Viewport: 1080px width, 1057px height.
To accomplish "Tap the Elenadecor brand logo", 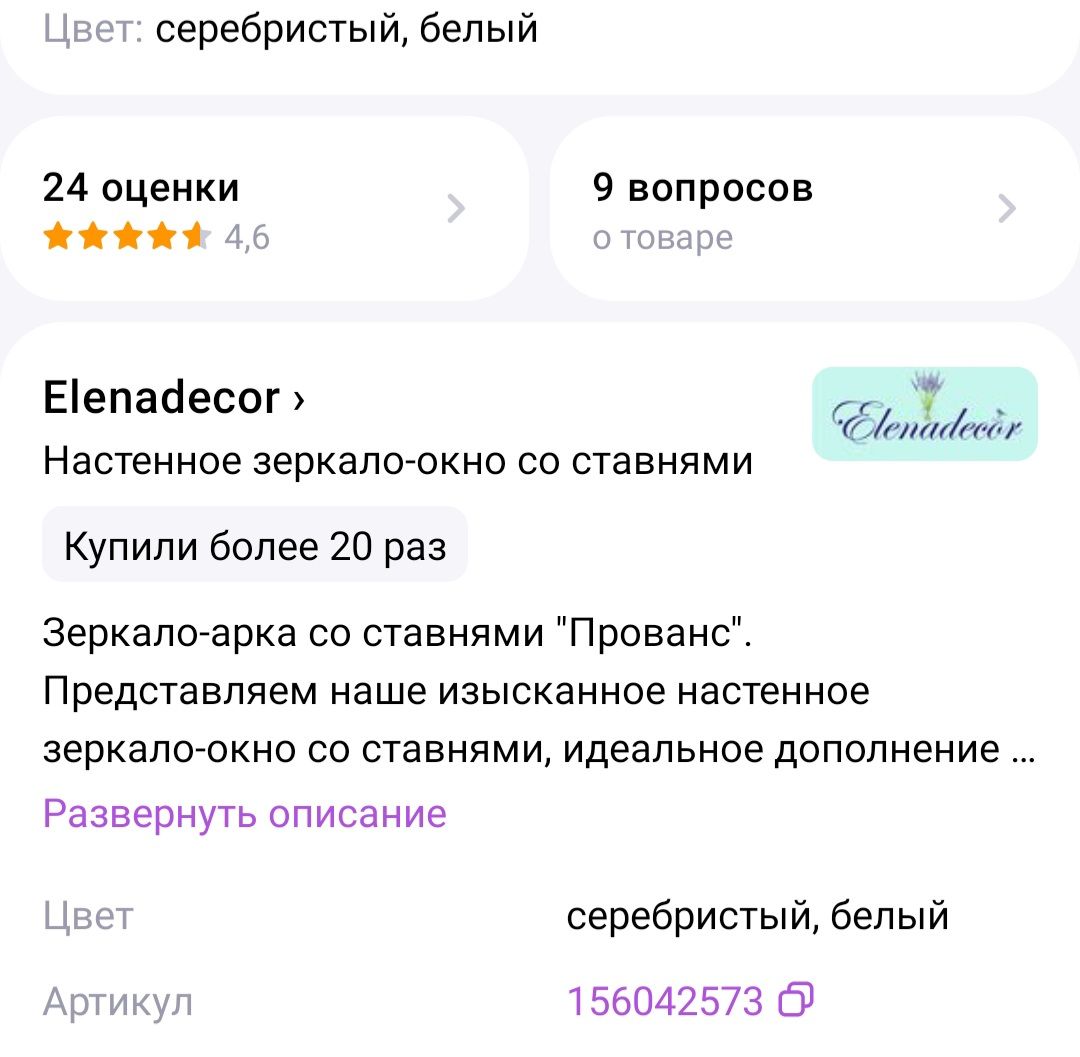I will [x=924, y=414].
